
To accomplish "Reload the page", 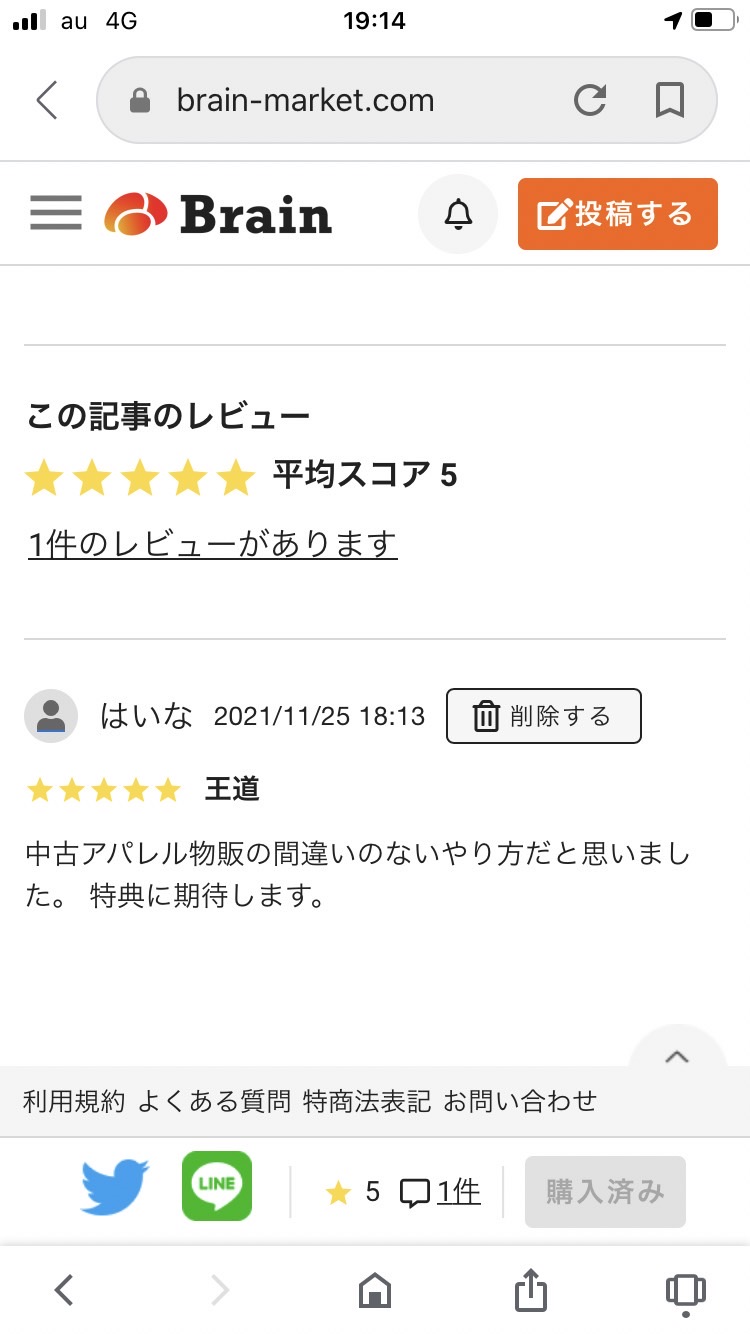I will point(590,100).
